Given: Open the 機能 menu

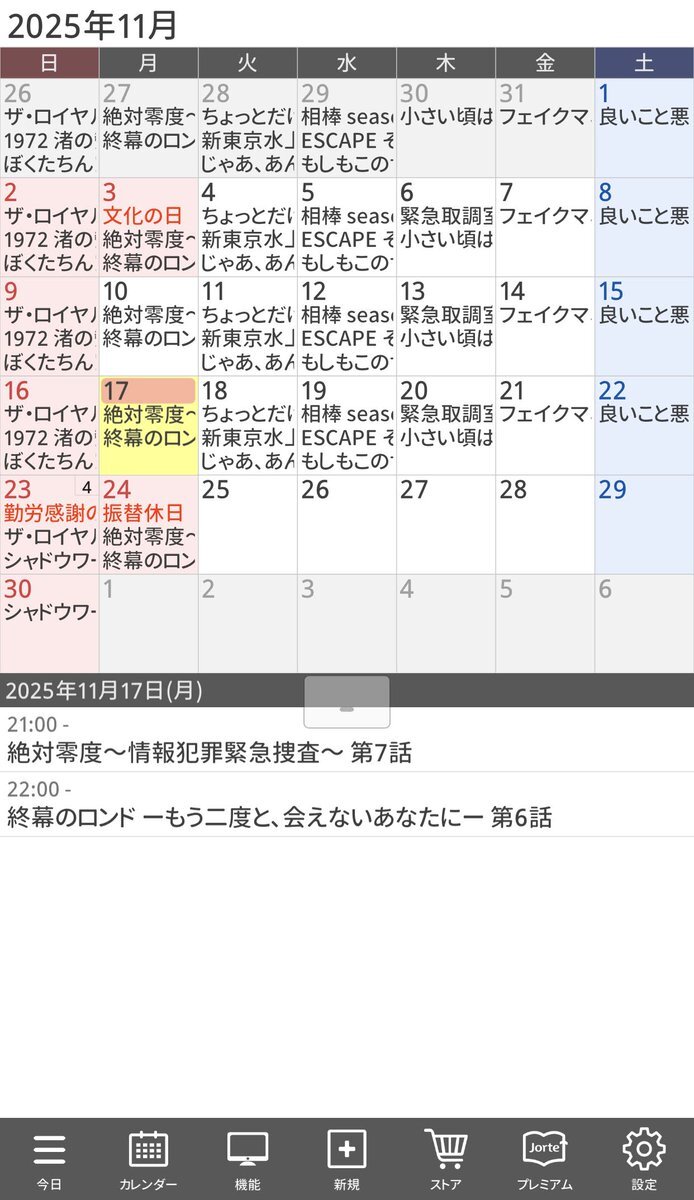Looking at the screenshot, I should [247, 1160].
